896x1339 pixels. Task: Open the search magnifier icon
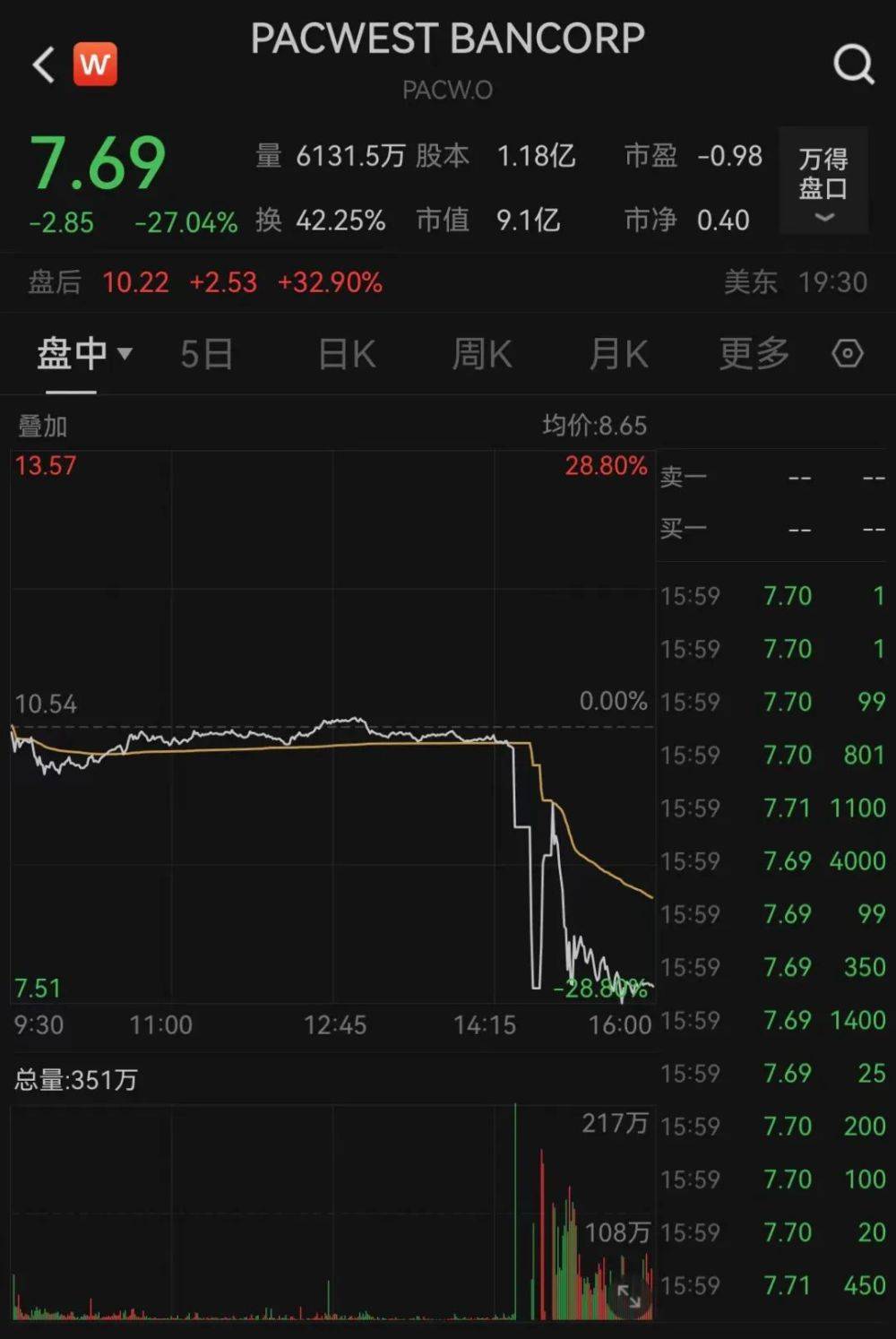(x=852, y=65)
